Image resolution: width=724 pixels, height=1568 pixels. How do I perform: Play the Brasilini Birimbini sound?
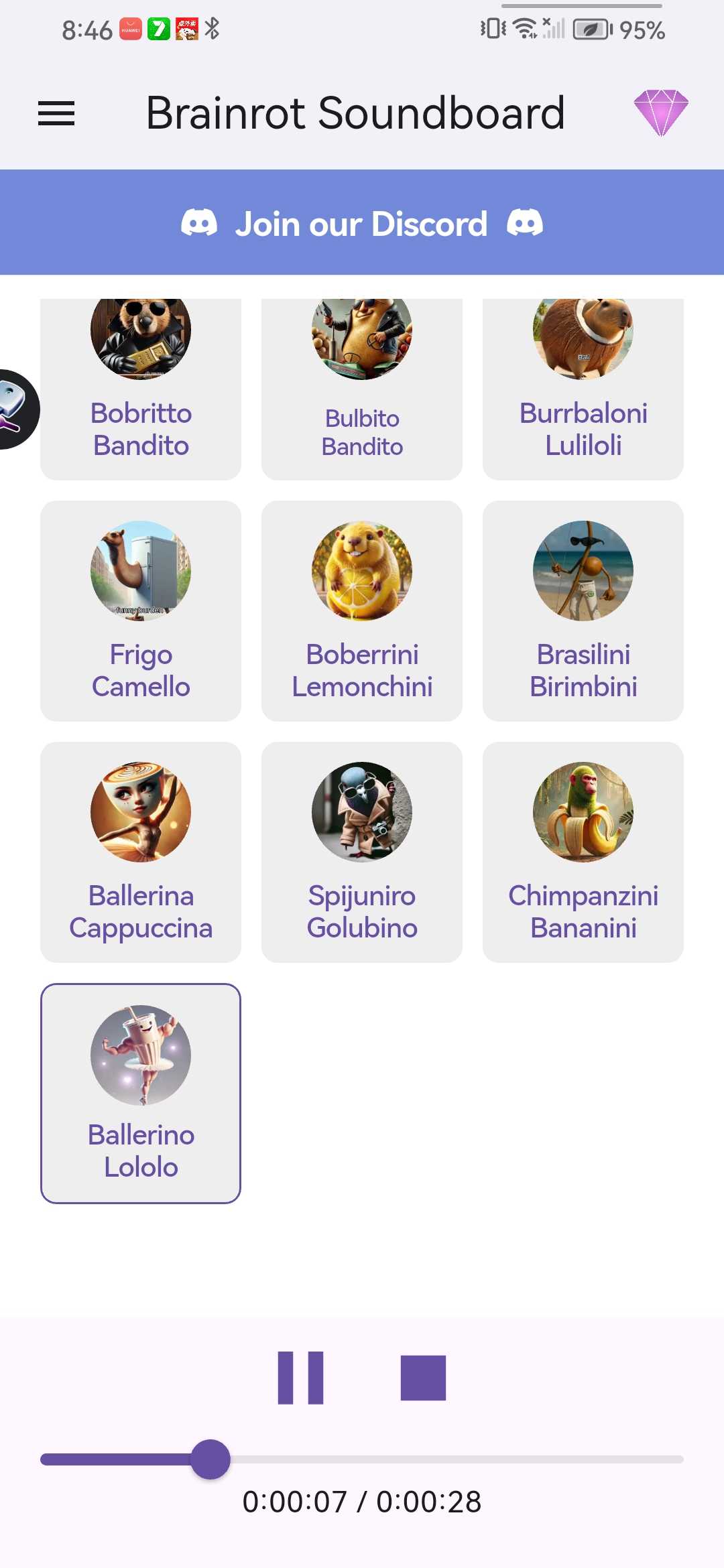(x=583, y=611)
